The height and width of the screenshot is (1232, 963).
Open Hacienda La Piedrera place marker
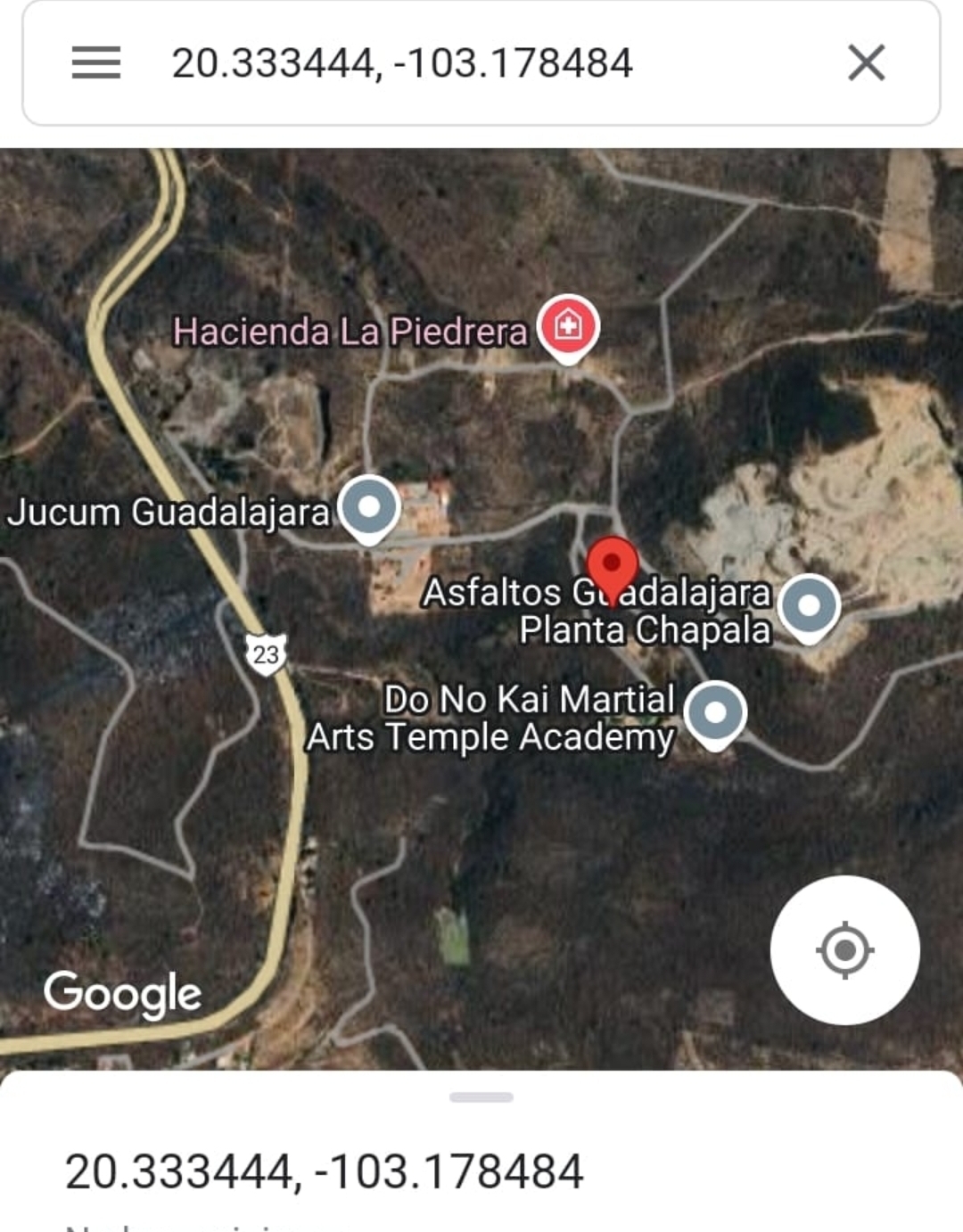click(569, 326)
